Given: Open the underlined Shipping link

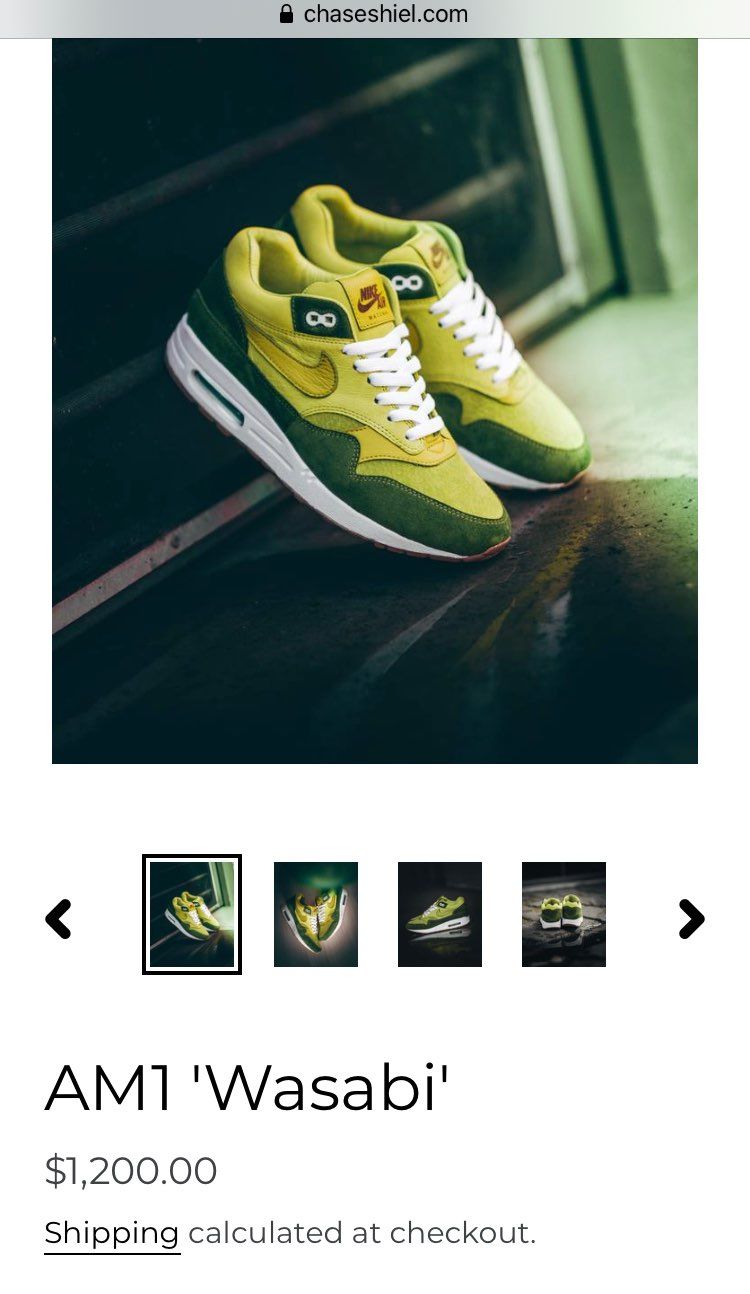Looking at the screenshot, I should tap(111, 1233).
